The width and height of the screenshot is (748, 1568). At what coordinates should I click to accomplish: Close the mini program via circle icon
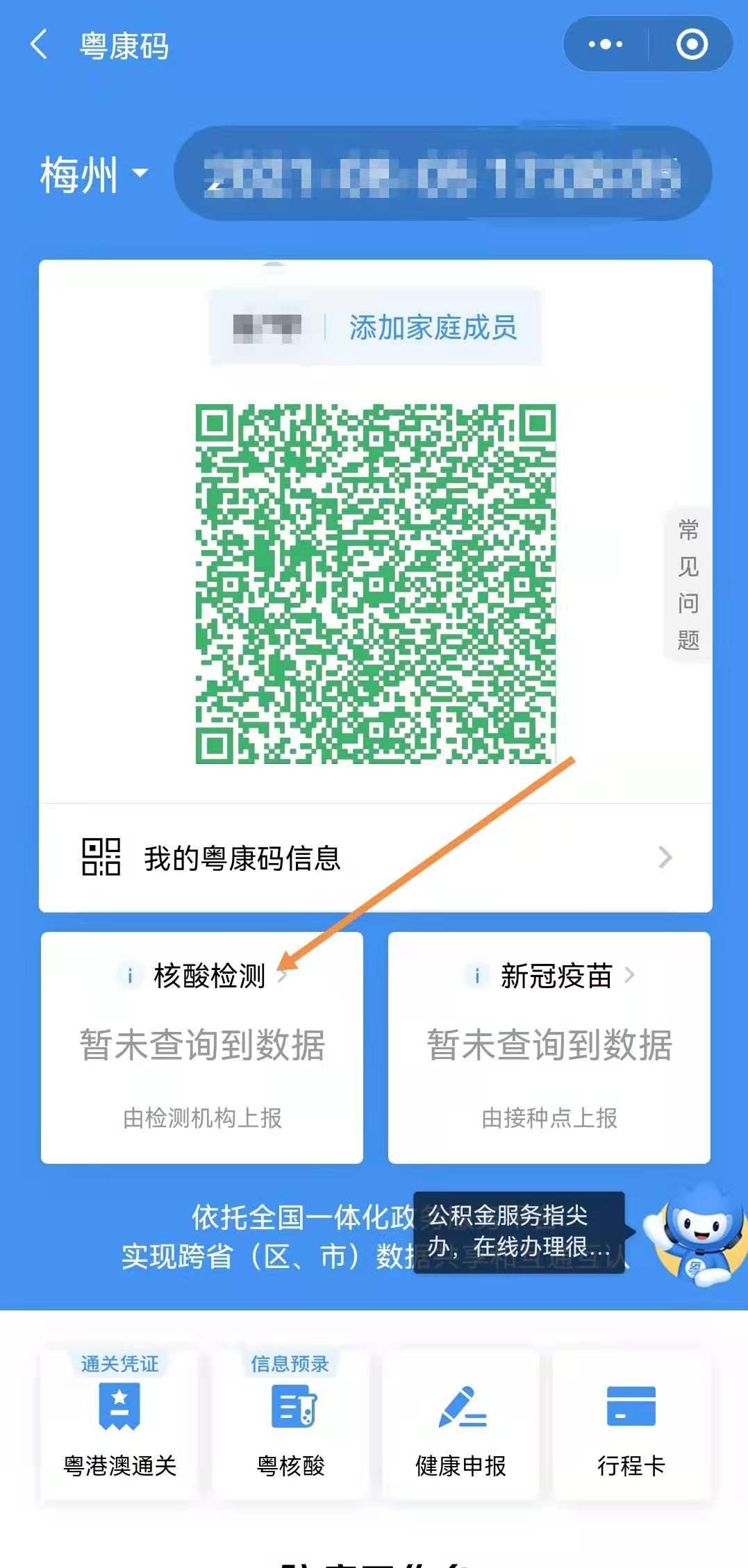[691, 44]
